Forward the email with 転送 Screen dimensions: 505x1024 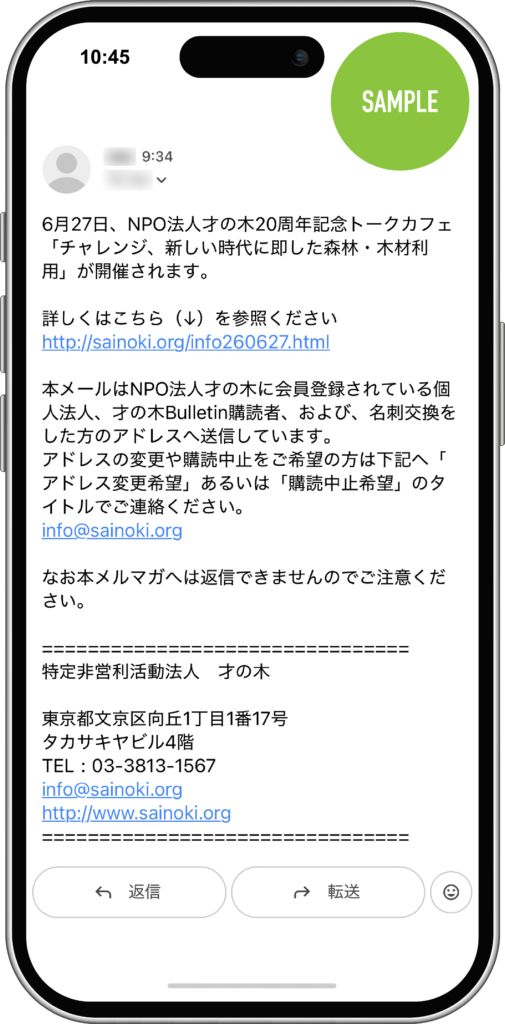coord(328,892)
